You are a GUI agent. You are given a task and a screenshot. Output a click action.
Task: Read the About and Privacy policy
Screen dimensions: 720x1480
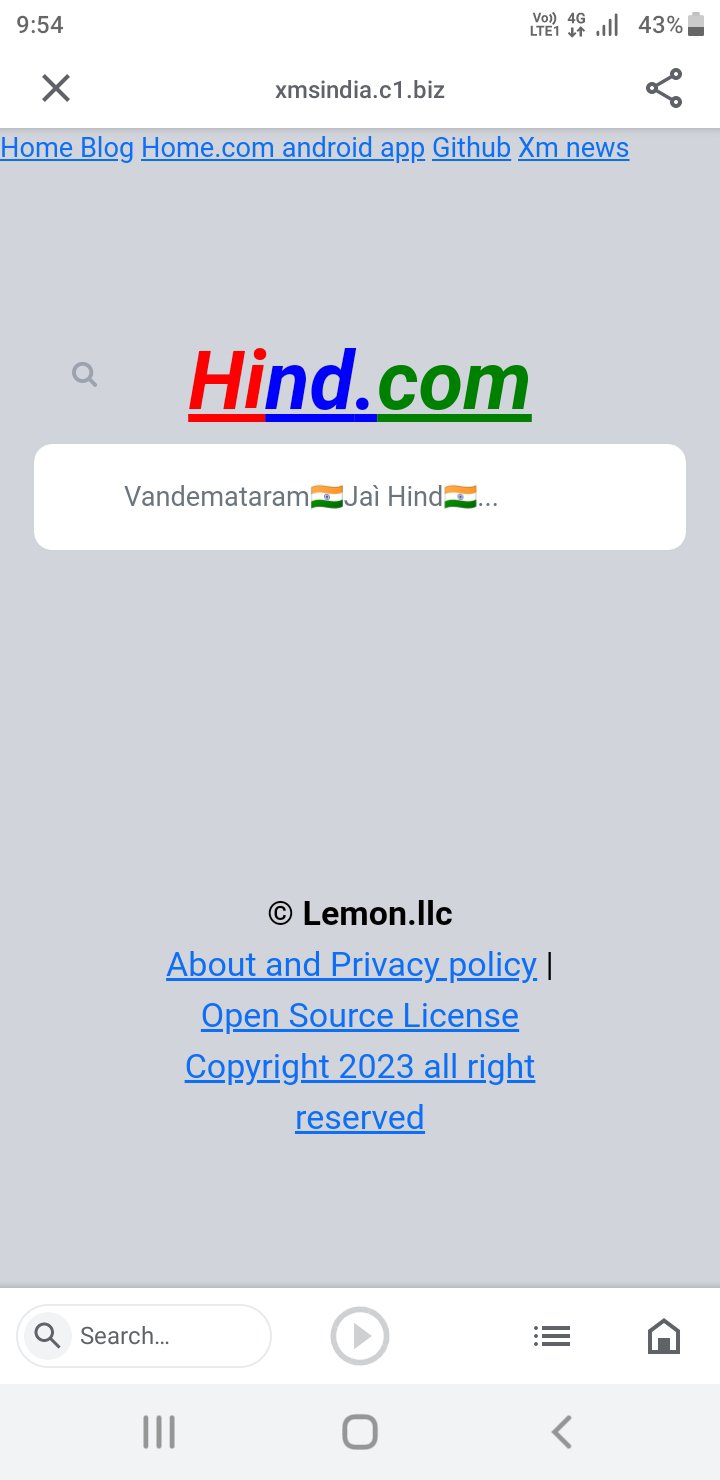point(351,964)
